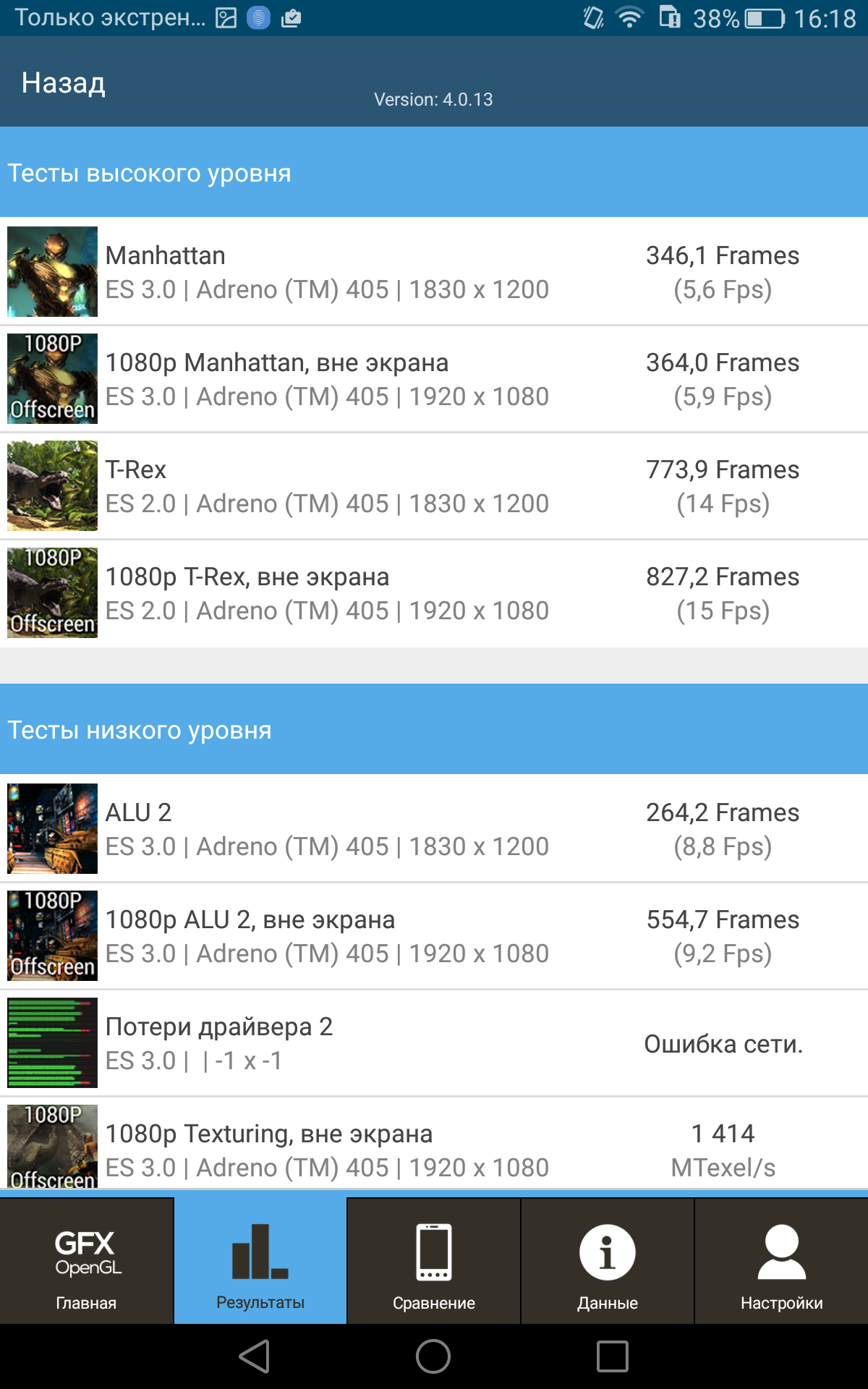This screenshot has width=868, height=1389.
Task: Open 1080p T-Rex, вне экрана result
Action: coord(434,592)
